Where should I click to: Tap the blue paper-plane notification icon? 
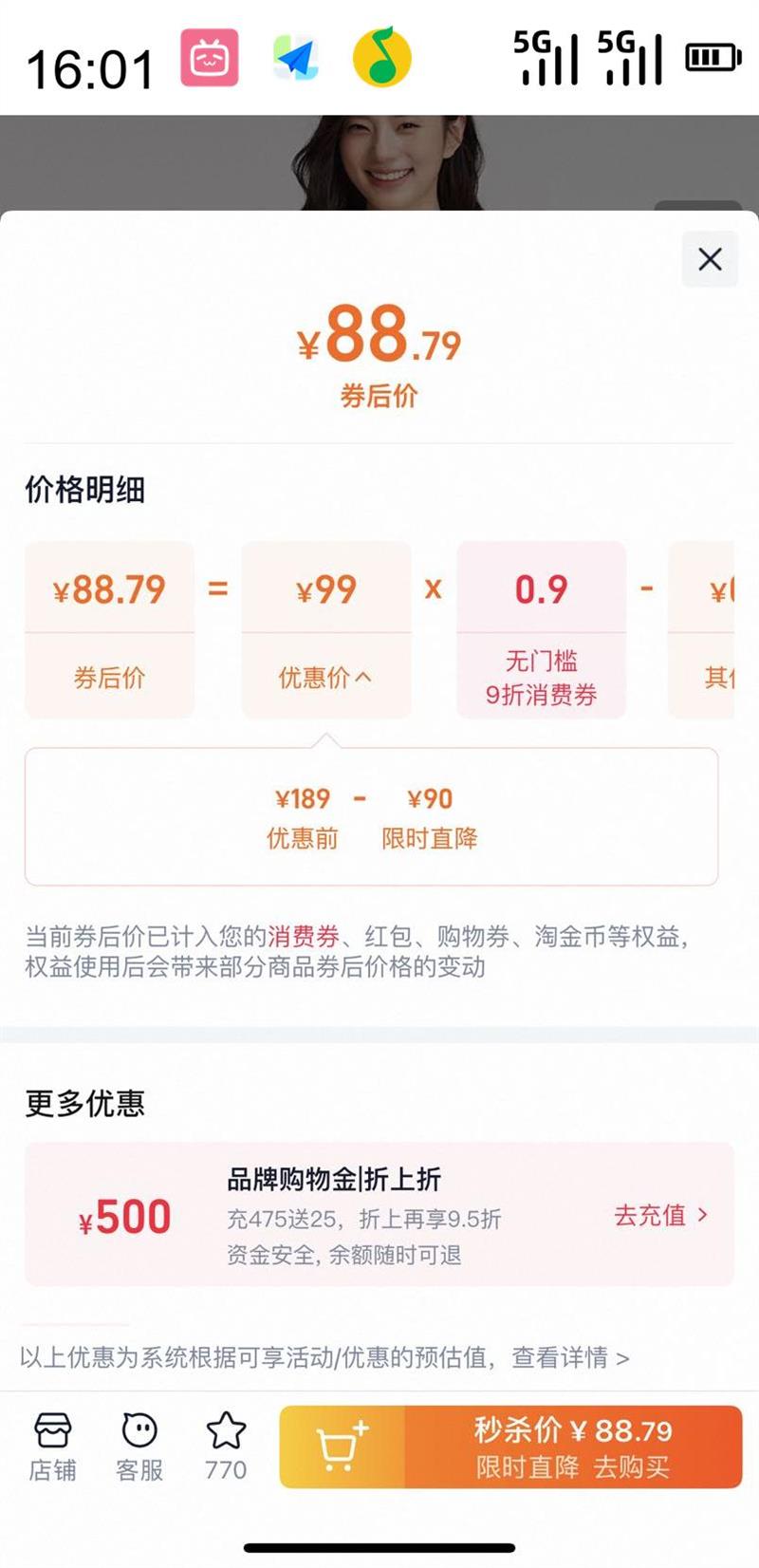296,57
